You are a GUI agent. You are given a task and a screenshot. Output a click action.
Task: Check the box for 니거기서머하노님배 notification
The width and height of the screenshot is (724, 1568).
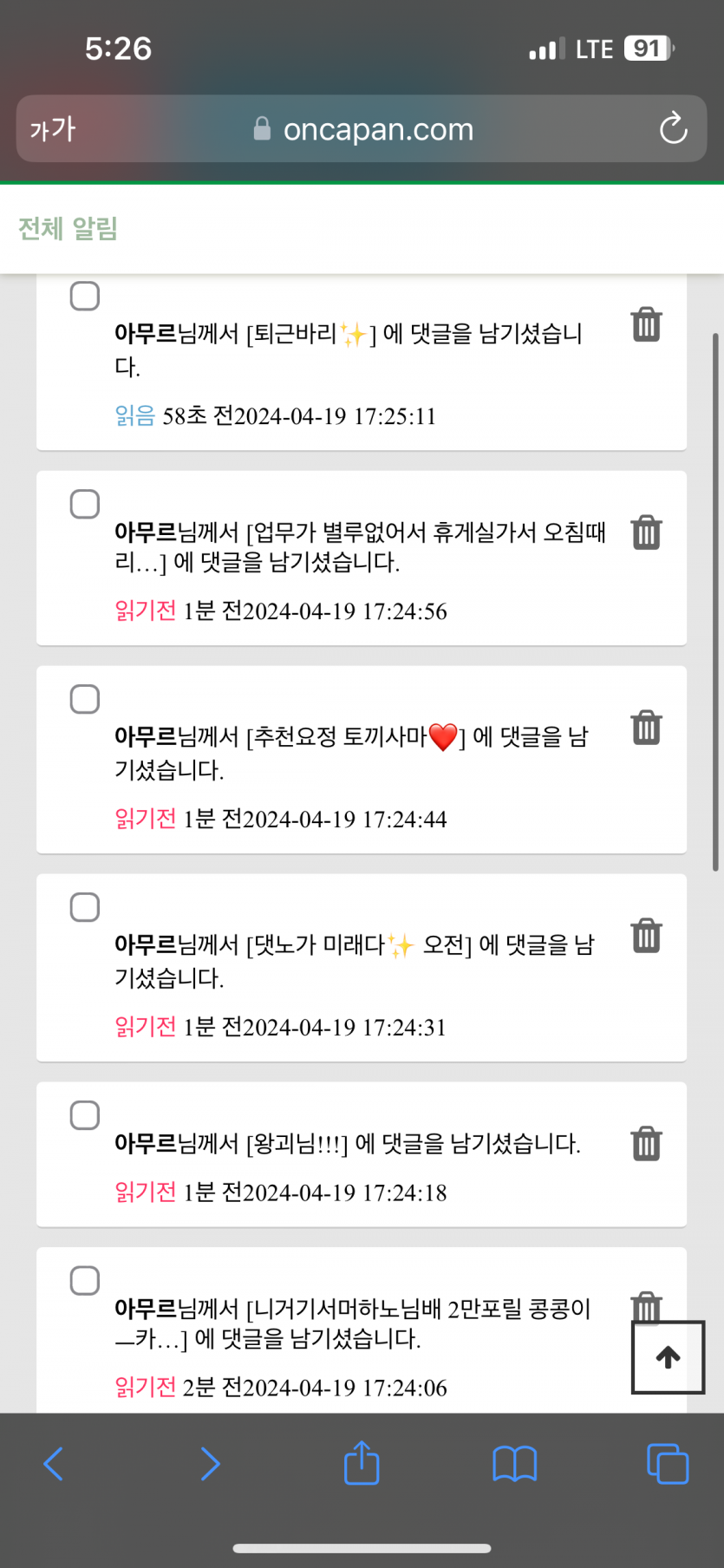coord(85,1281)
